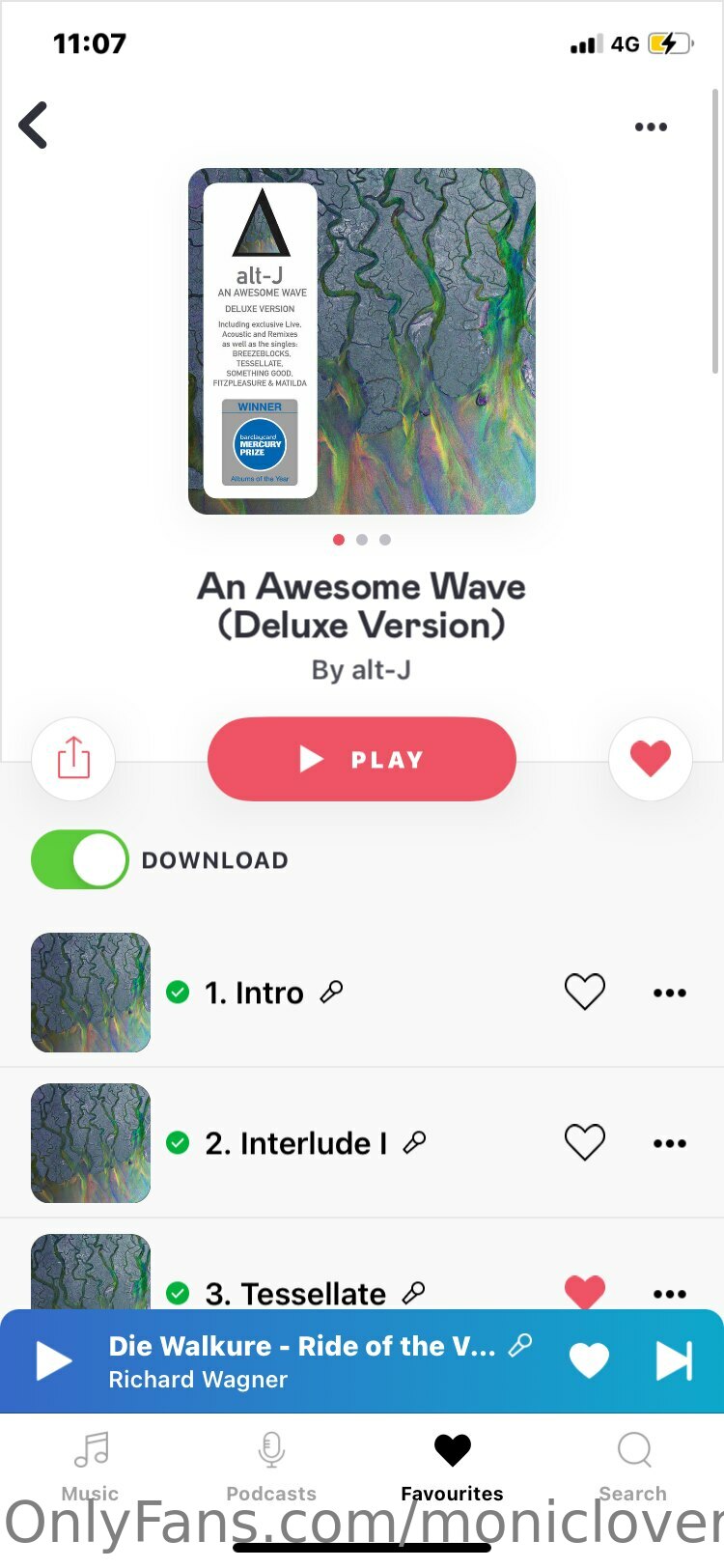Open track 2. Interlude I

click(x=295, y=1143)
